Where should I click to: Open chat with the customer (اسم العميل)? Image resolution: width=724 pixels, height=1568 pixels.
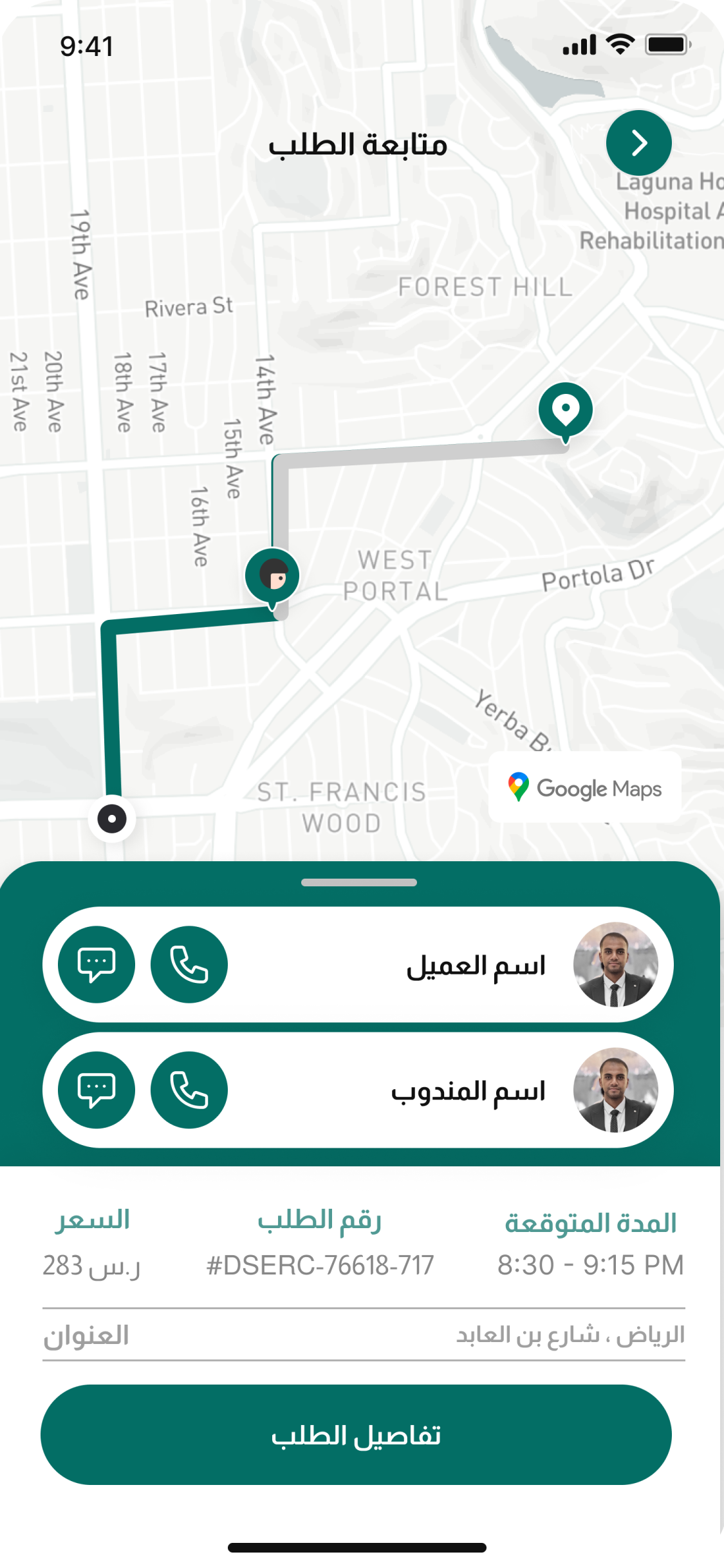coord(97,964)
